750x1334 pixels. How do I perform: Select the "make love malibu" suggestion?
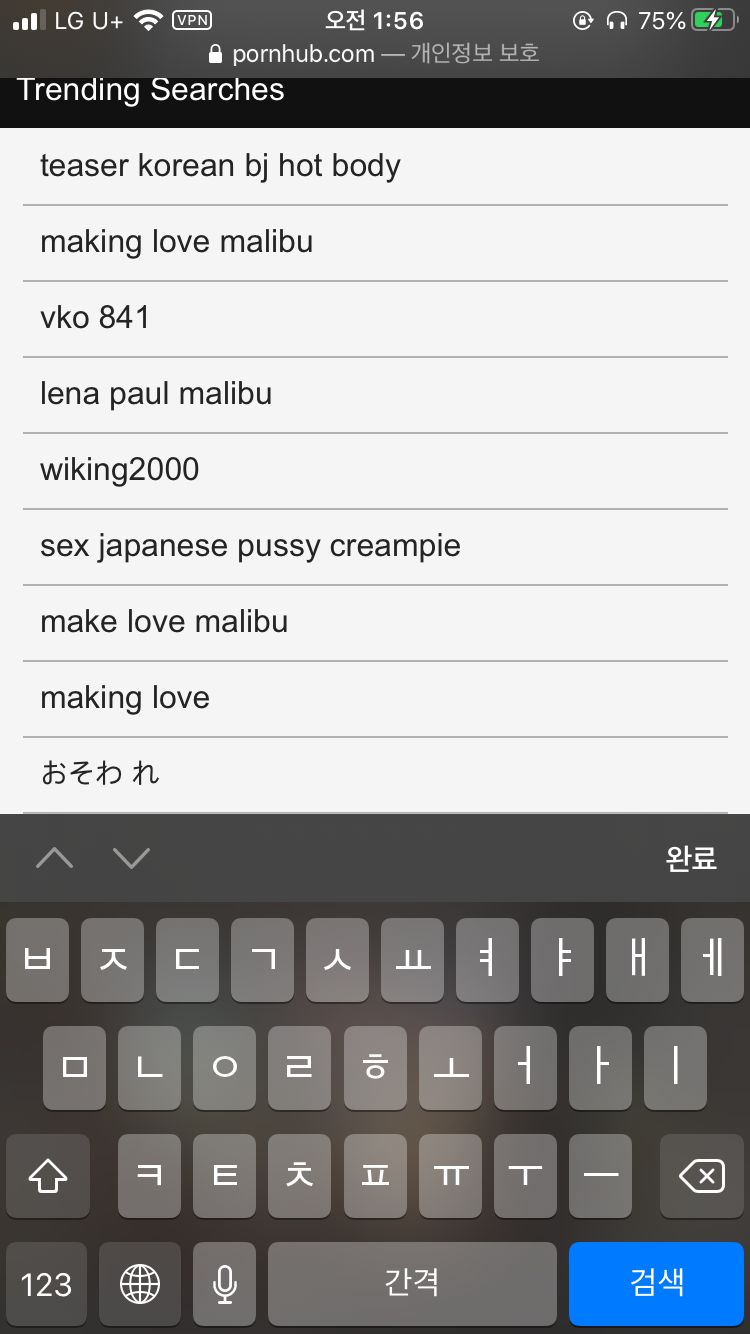[x=375, y=623]
